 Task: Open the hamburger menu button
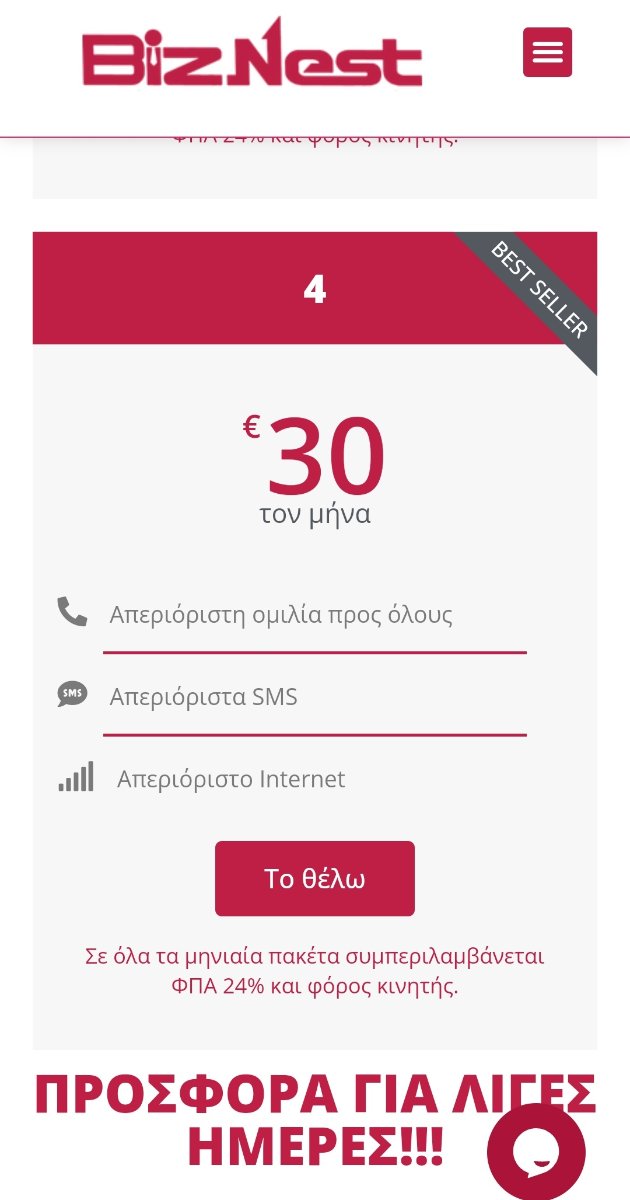[x=547, y=52]
